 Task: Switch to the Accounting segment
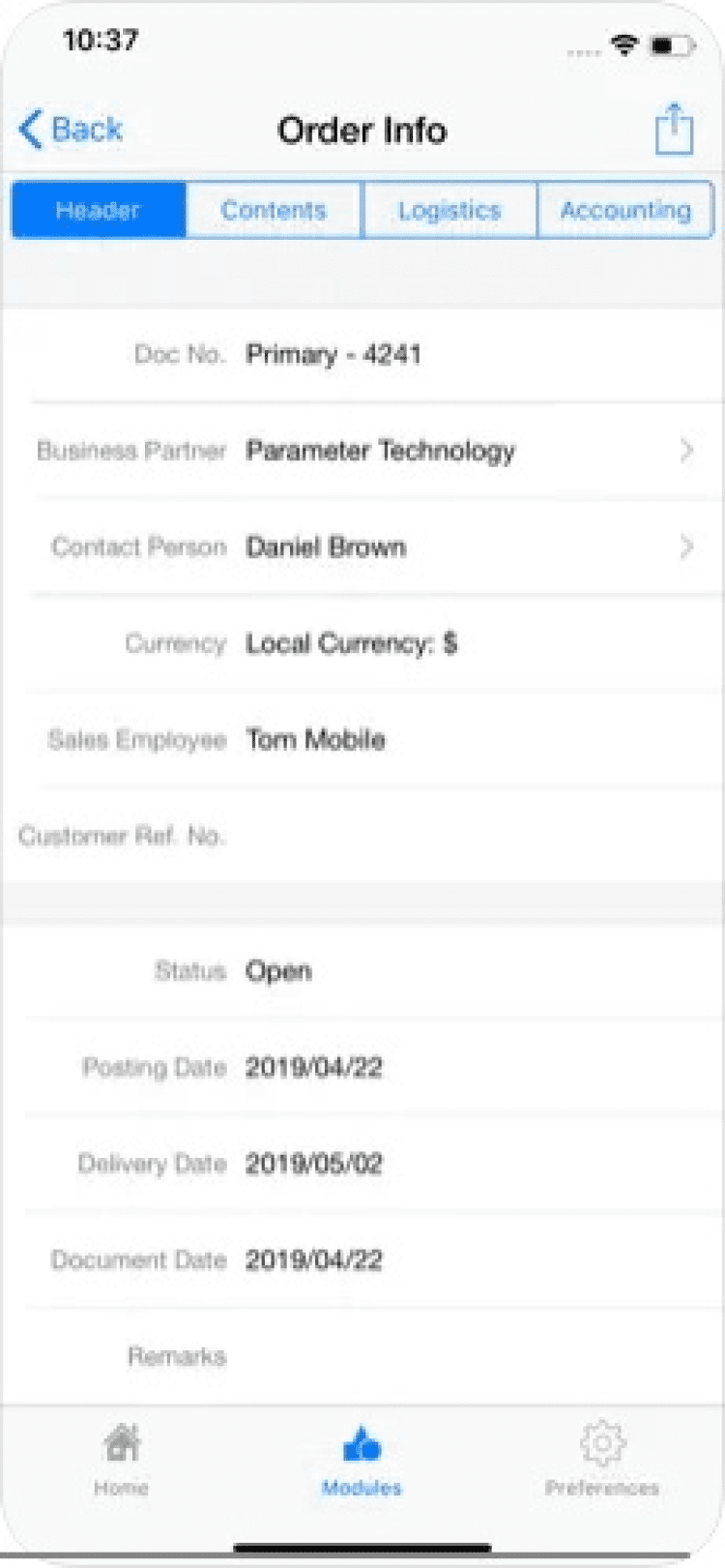625,210
